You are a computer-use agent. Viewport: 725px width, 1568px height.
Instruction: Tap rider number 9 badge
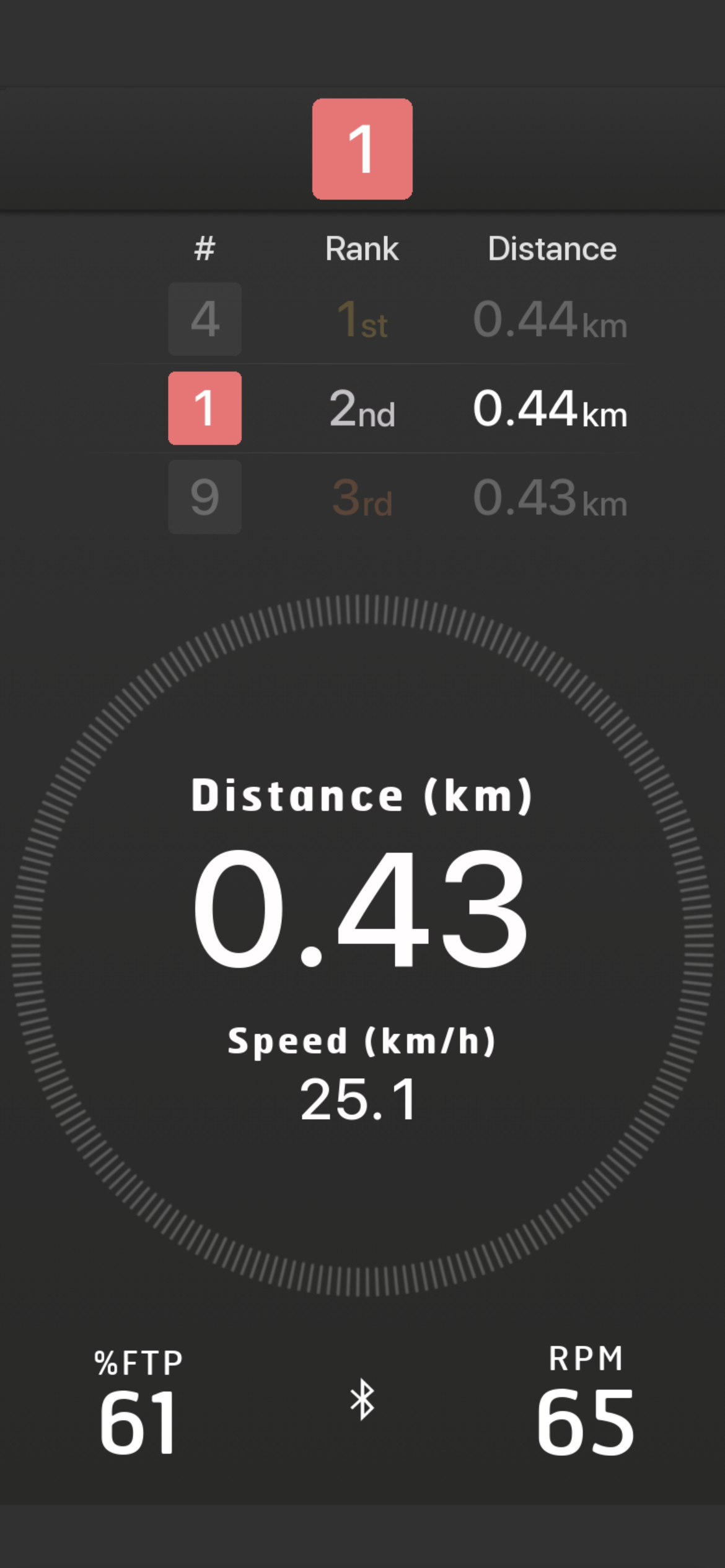[x=204, y=499]
